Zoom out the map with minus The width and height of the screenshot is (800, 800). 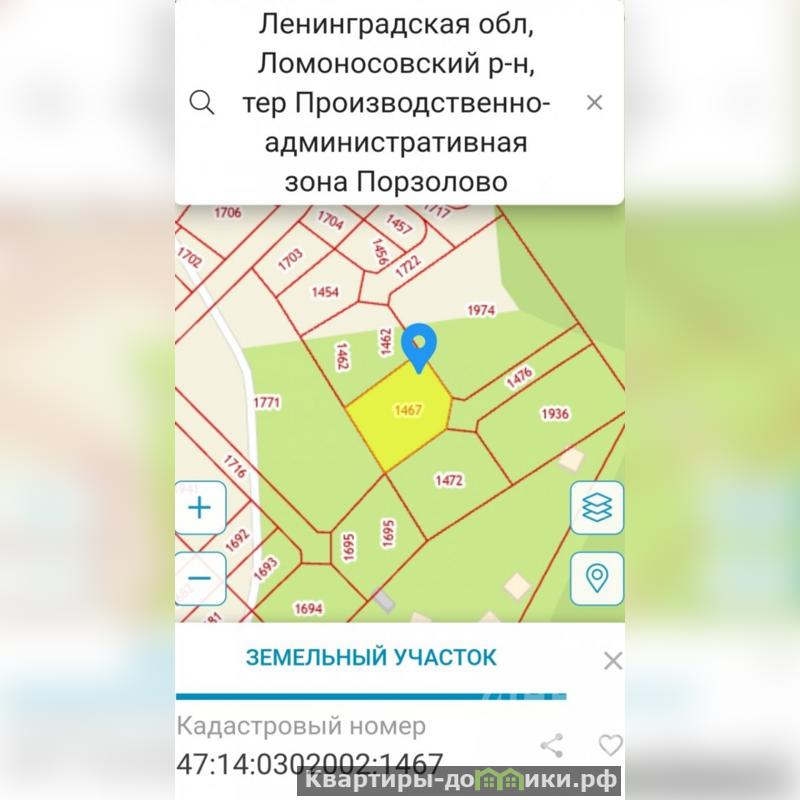[x=201, y=578]
